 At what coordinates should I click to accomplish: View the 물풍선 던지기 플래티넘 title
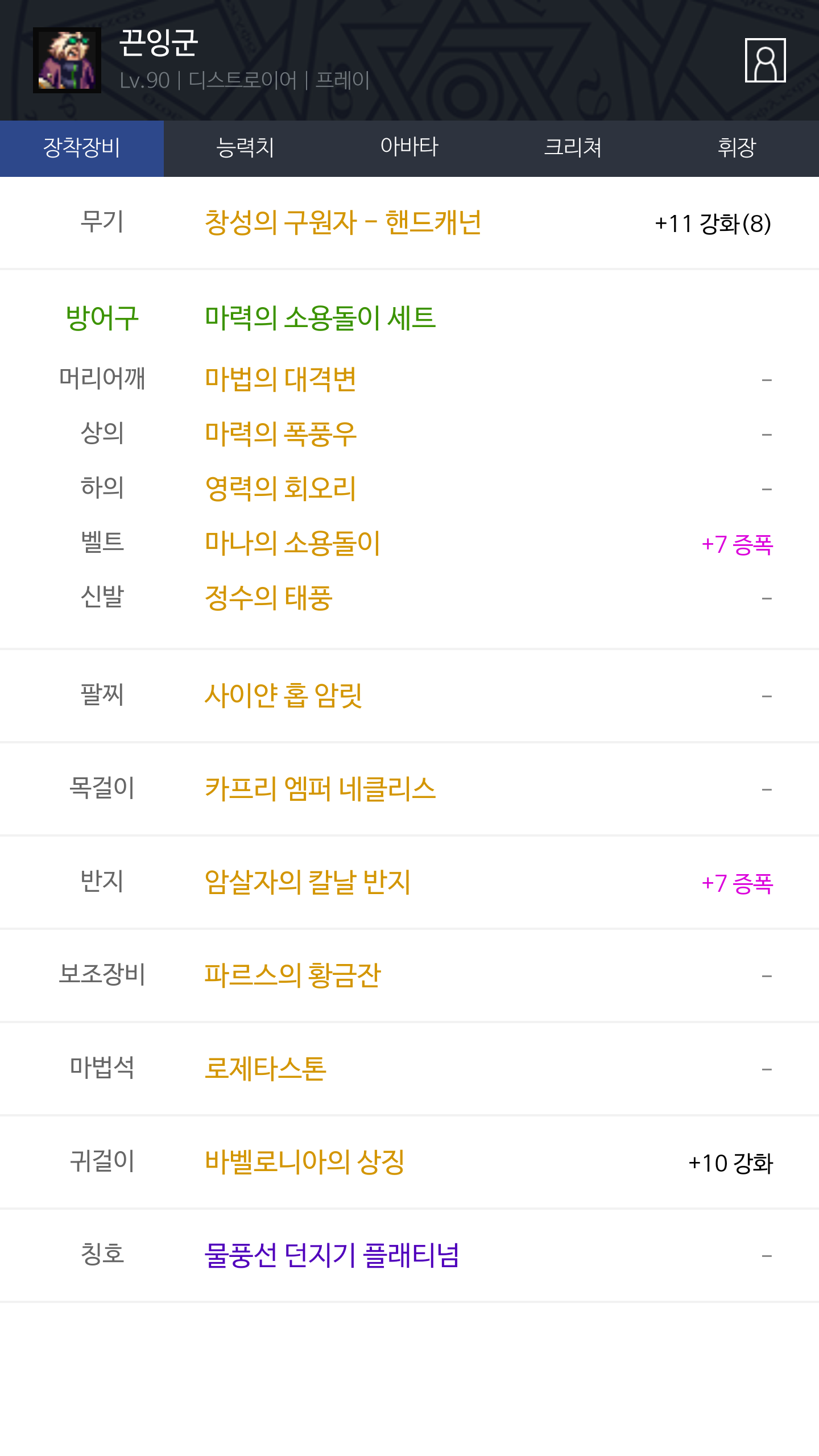click(332, 1255)
